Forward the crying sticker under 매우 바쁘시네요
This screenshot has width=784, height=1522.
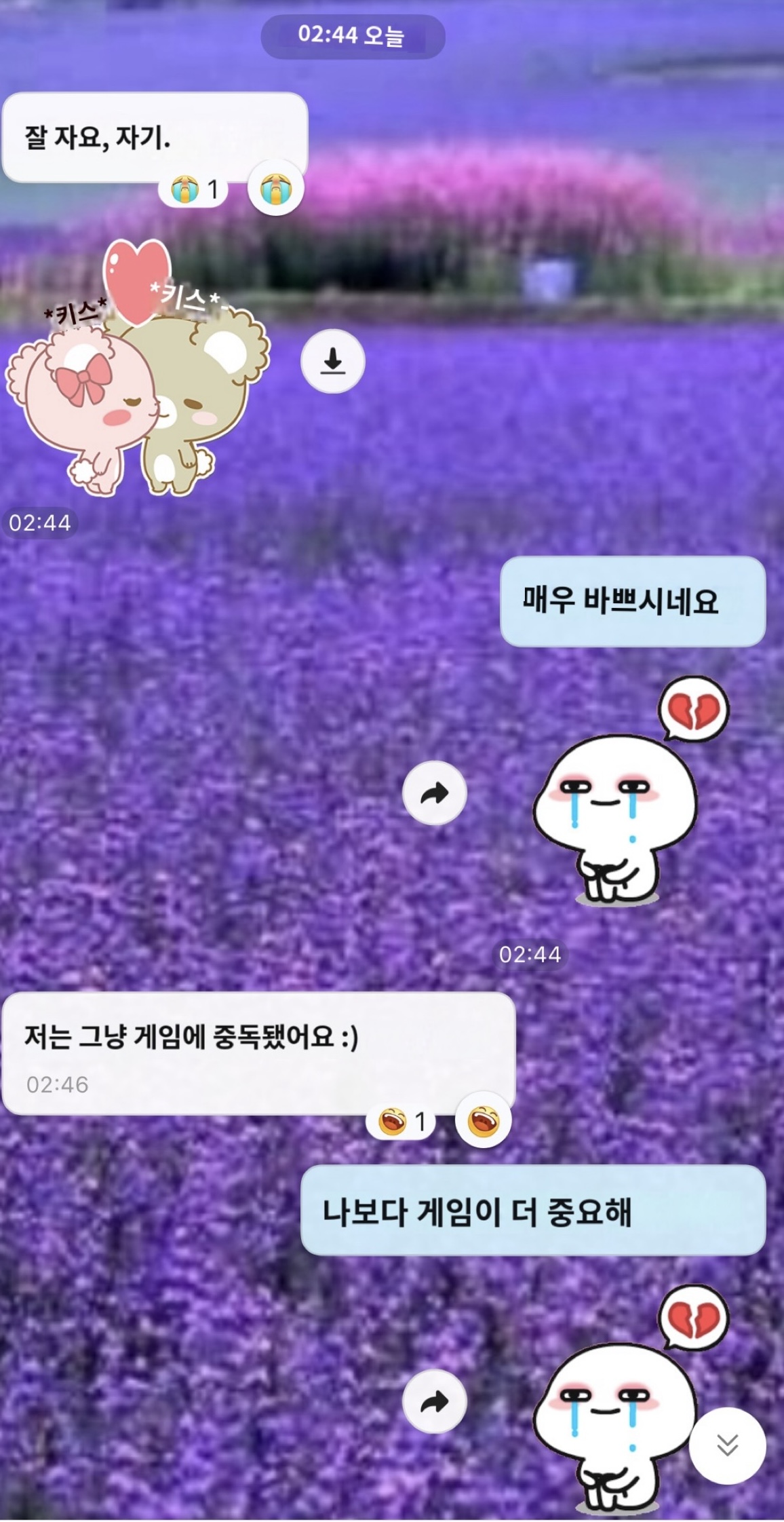434,793
